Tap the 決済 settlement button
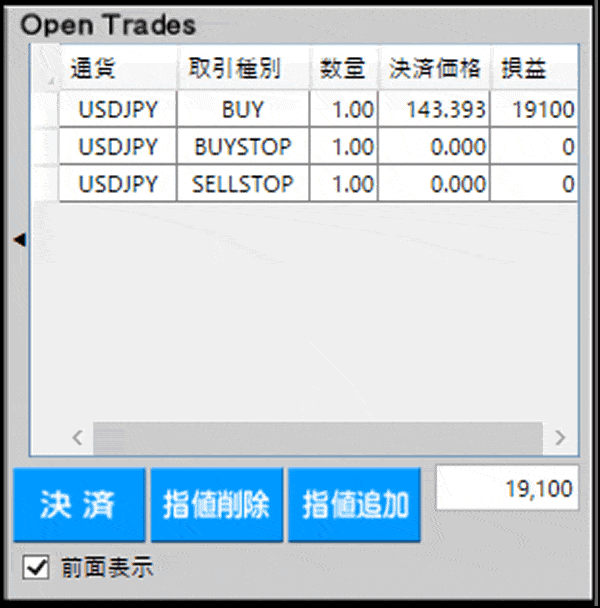This screenshot has width=600, height=608. coord(79,504)
